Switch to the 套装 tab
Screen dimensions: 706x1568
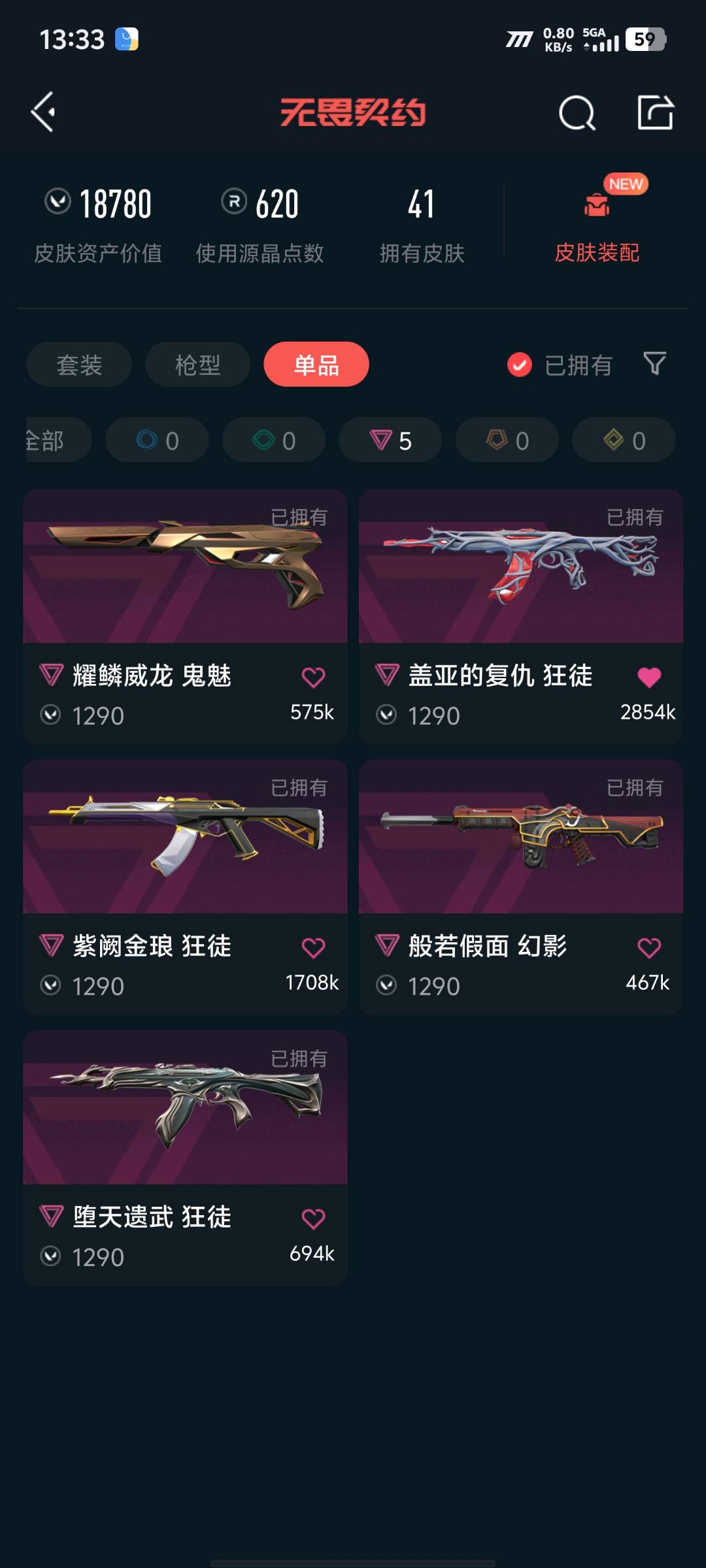[x=79, y=365]
